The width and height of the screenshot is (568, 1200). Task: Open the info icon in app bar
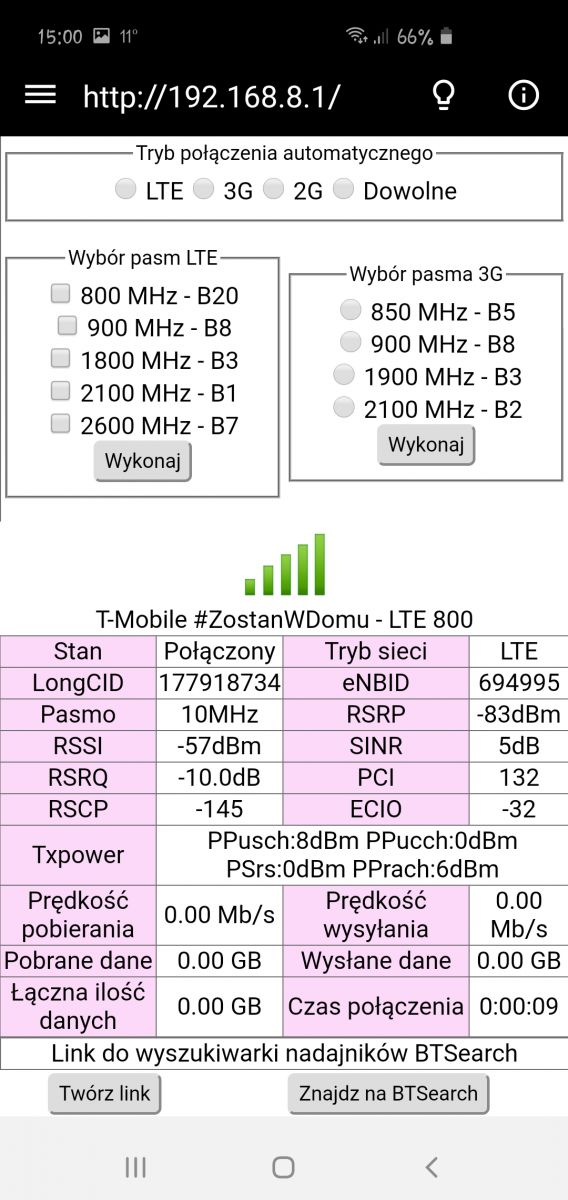pyautogui.click(x=524, y=95)
